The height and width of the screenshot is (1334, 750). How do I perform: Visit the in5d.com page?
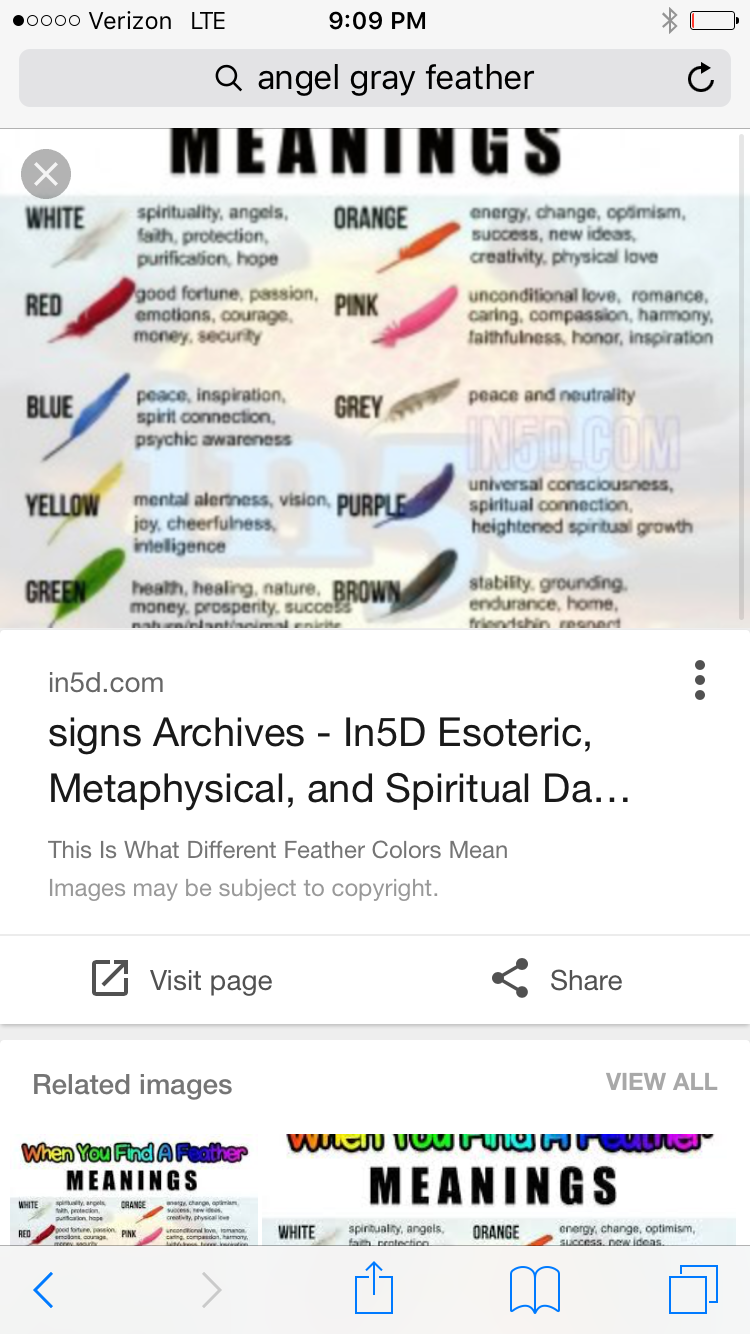(x=183, y=980)
